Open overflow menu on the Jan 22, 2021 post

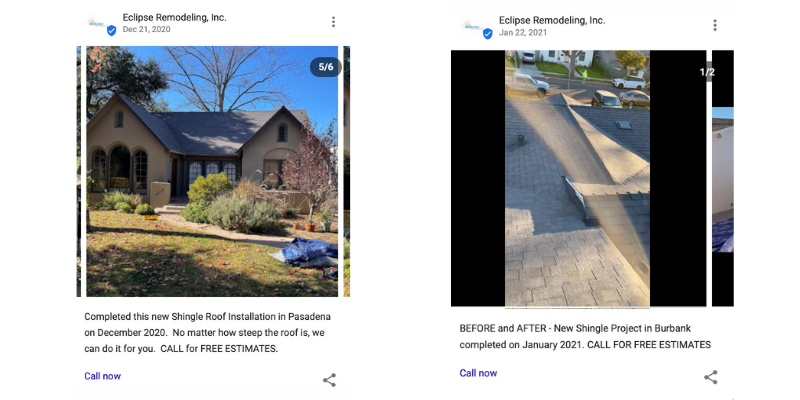coord(714,25)
